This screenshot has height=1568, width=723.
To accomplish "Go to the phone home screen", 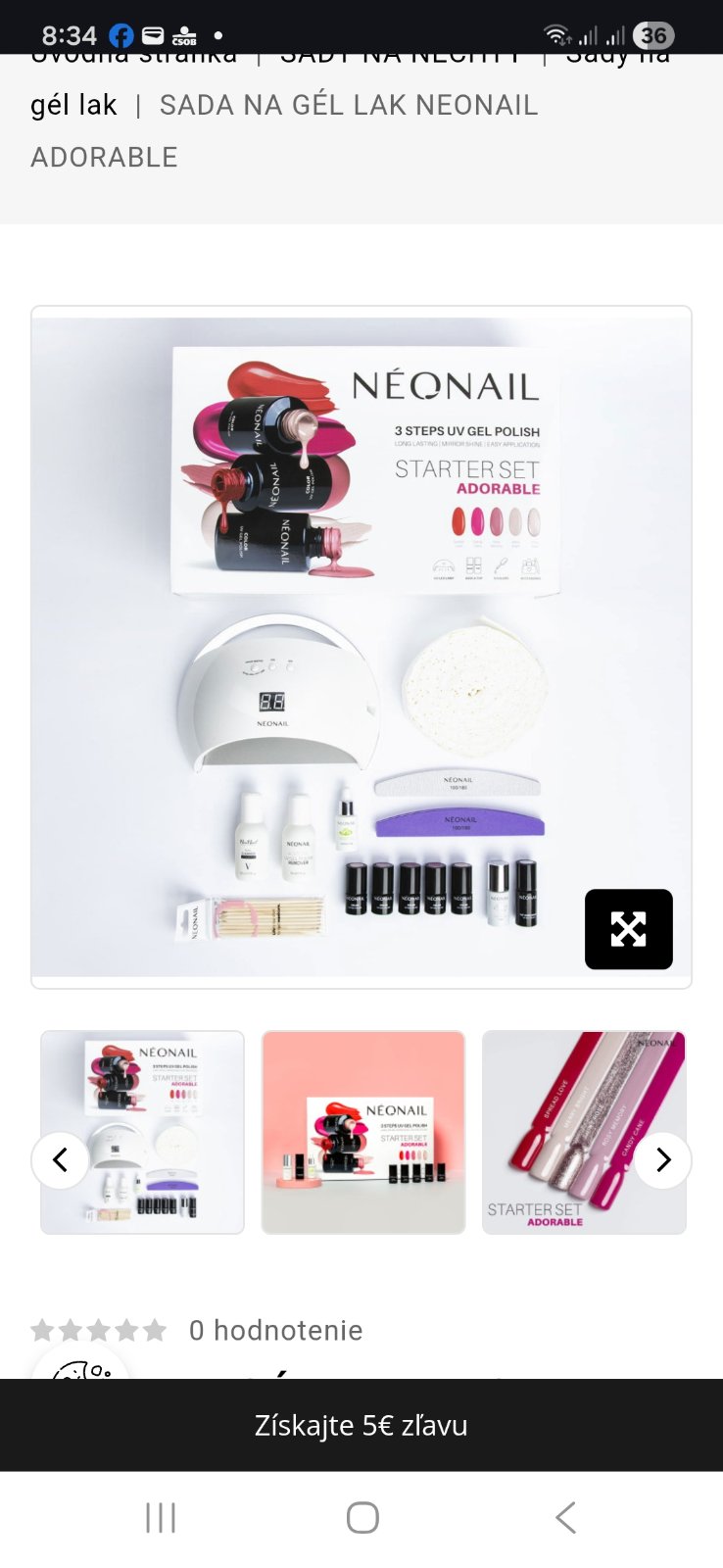I will click(x=362, y=1517).
